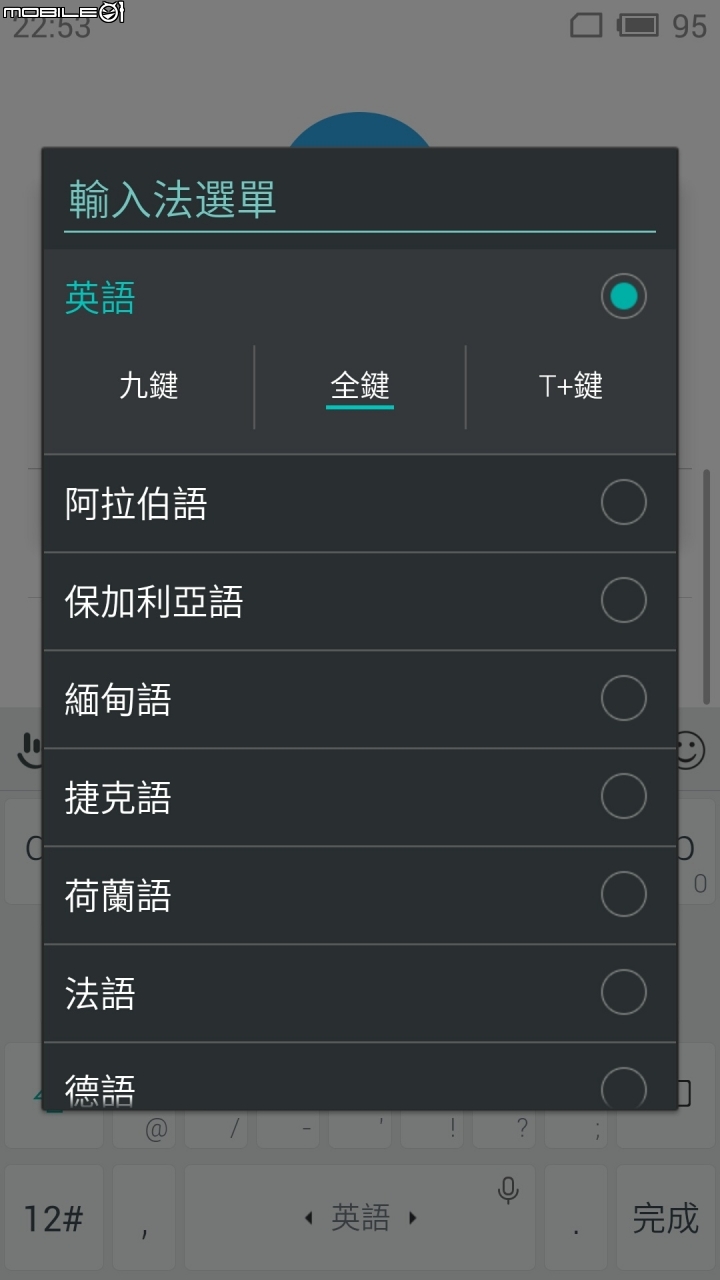Image resolution: width=720 pixels, height=1280 pixels.
Task: Activate voice input with the microphone icon
Action: [x=508, y=1190]
